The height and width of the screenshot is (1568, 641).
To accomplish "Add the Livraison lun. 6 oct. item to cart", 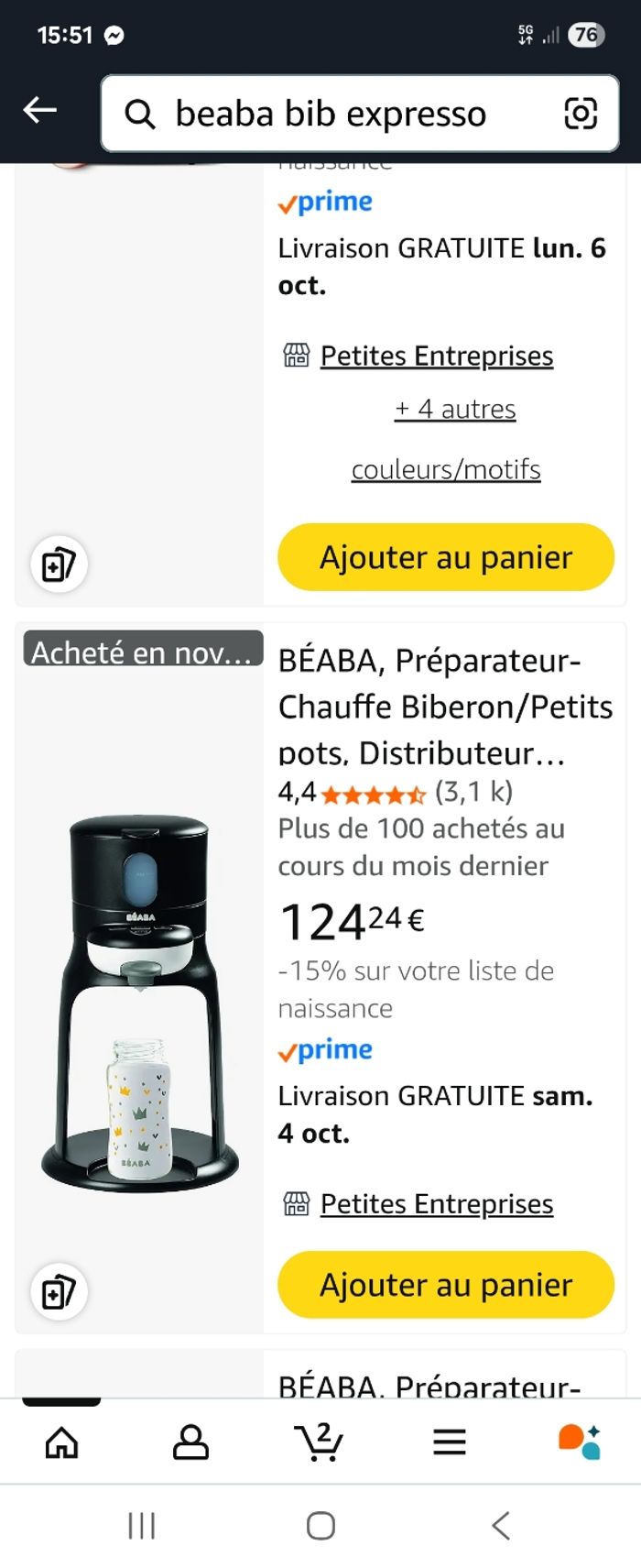I will pos(446,557).
